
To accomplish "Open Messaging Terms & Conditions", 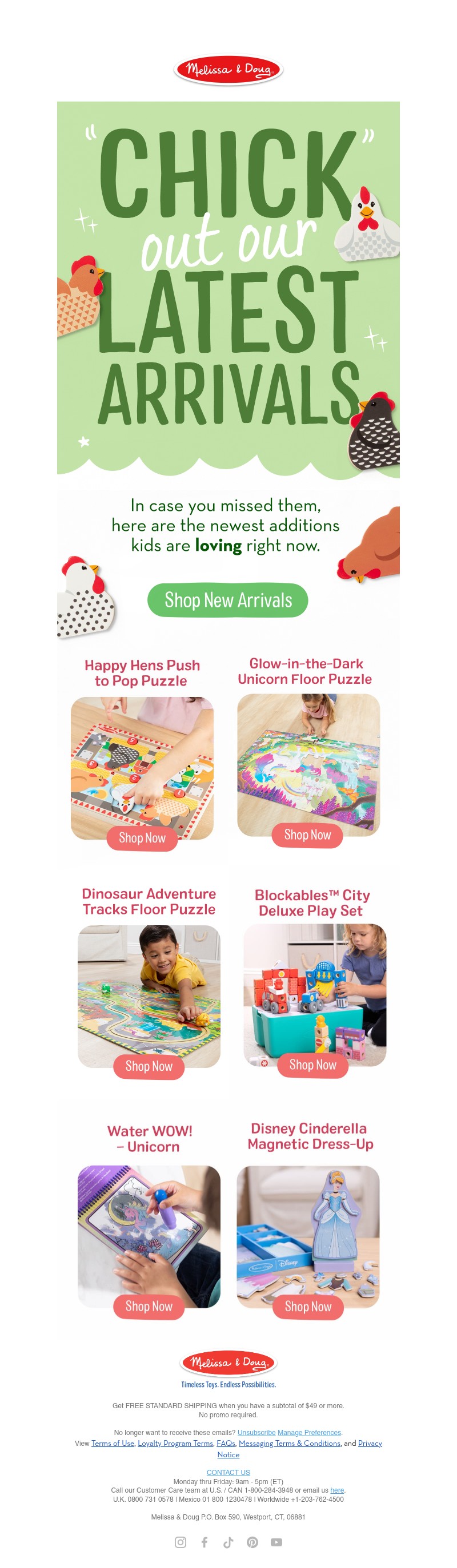I will (290, 1442).
